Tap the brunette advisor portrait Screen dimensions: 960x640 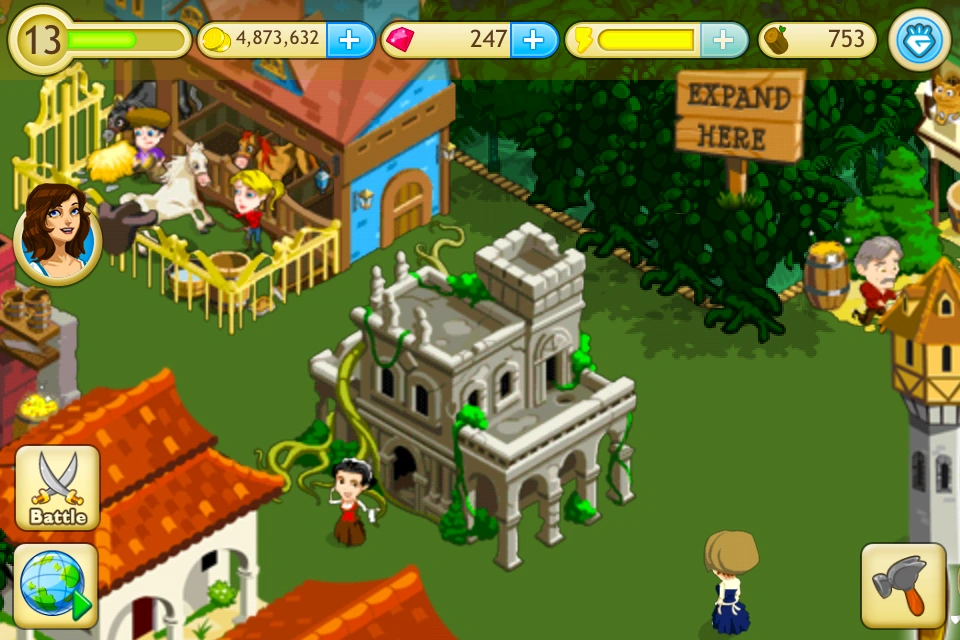click(x=58, y=233)
